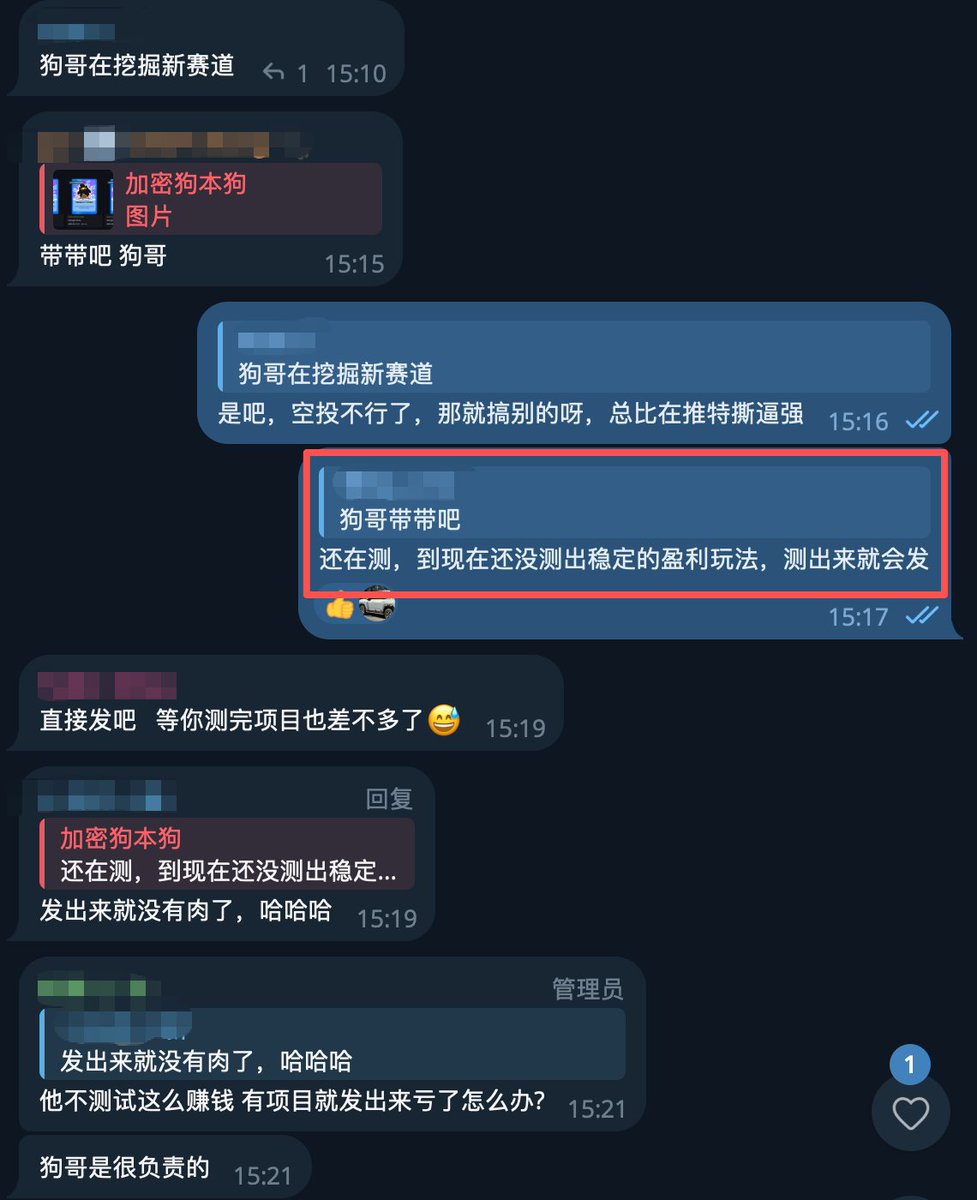Jump to quoted message 狗哥带带吧
The image size is (977, 1200).
624,503
